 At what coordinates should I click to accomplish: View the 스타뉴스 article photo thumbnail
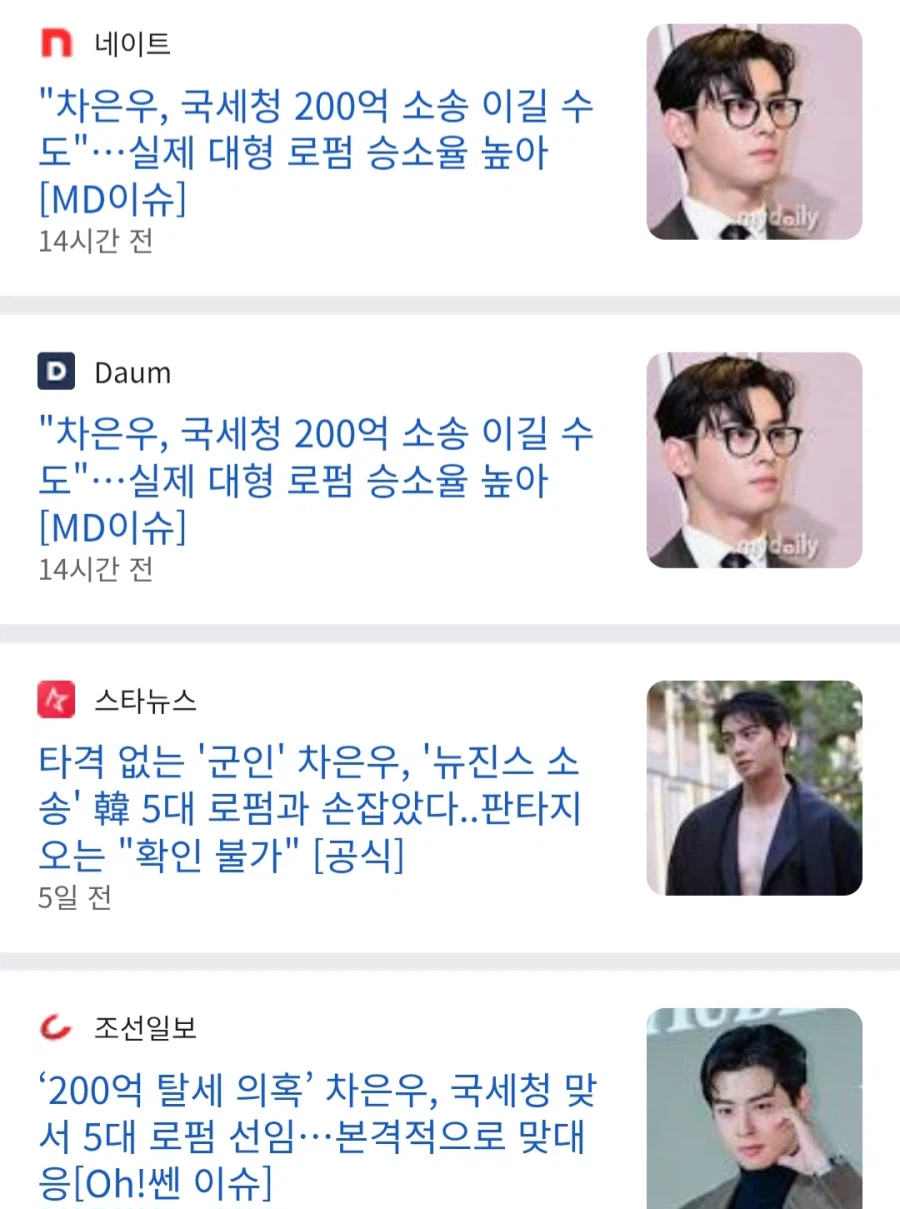(754, 790)
